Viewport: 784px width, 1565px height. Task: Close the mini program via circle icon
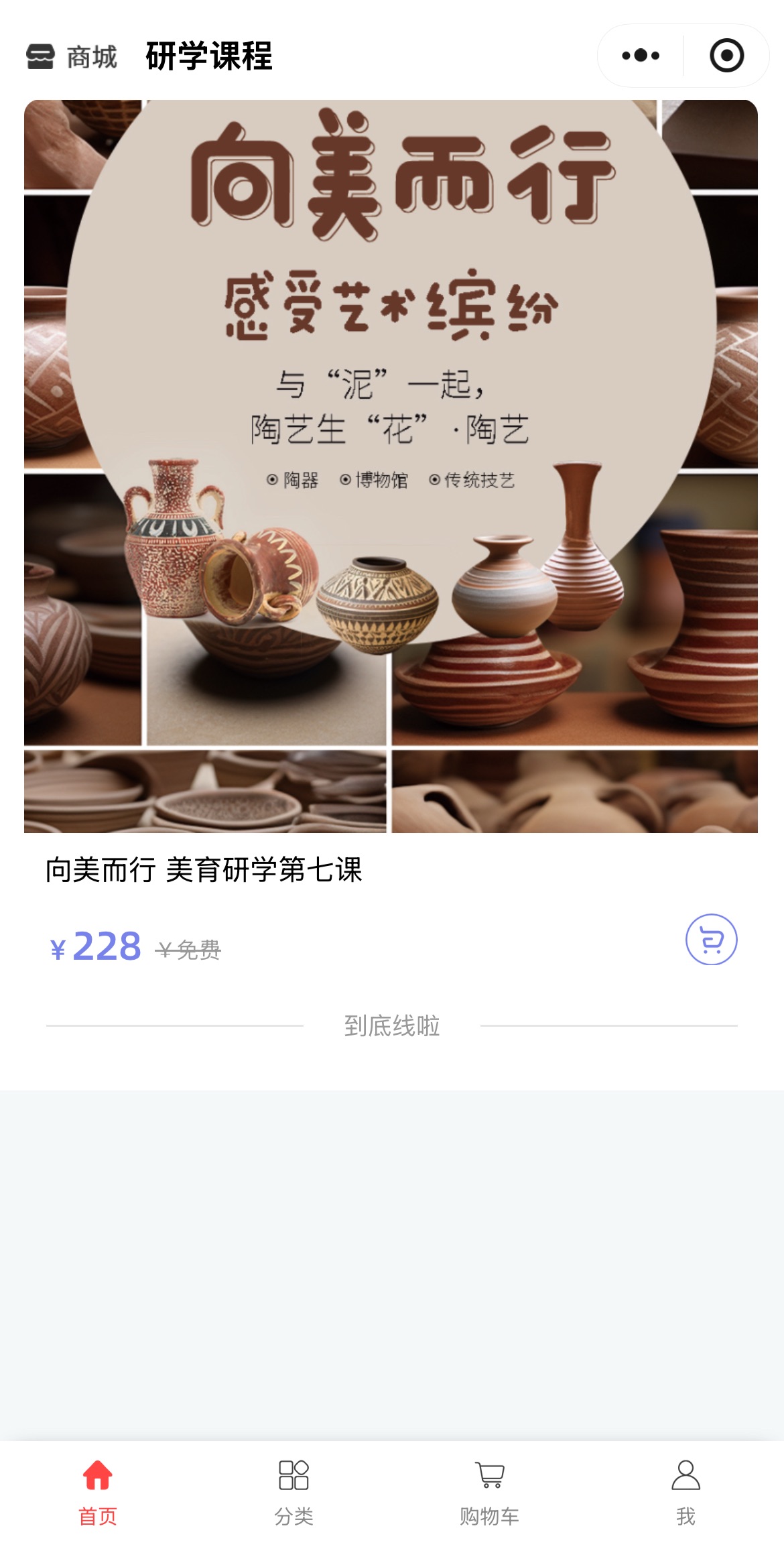click(x=726, y=56)
